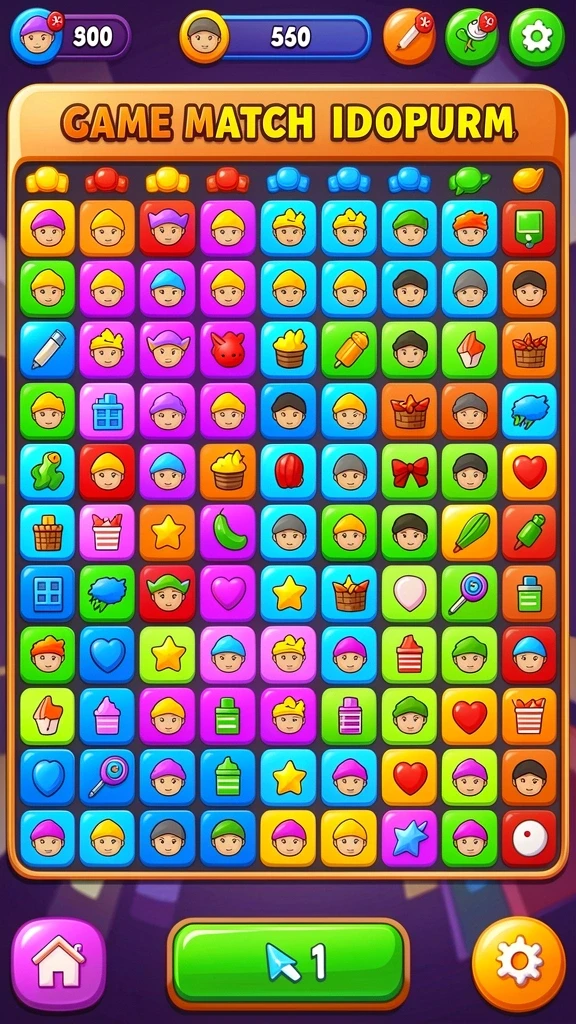Tap the pink egg tile on green
Screen dimensions: 576x1024
click(x=409, y=593)
